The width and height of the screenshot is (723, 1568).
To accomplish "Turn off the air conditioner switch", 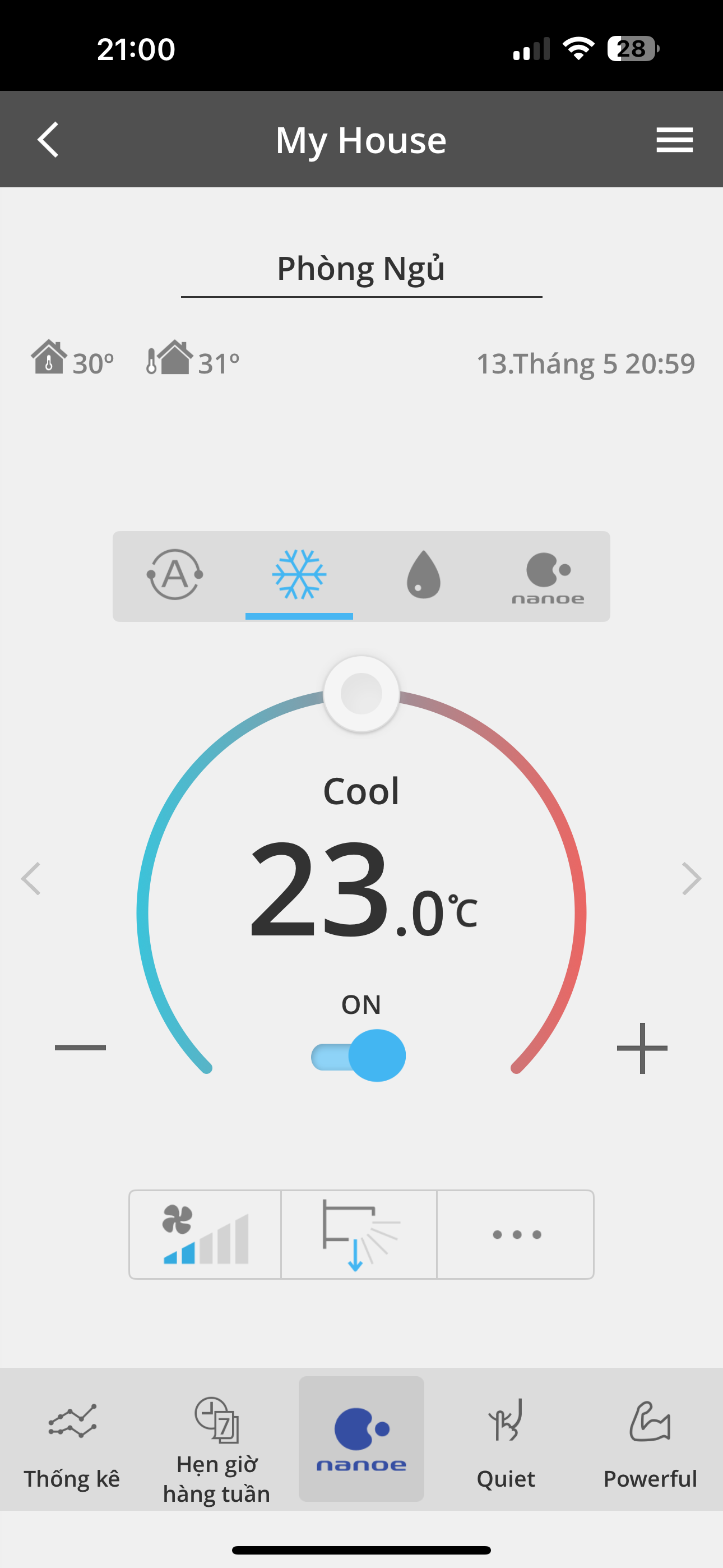I will tap(359, 1055).
